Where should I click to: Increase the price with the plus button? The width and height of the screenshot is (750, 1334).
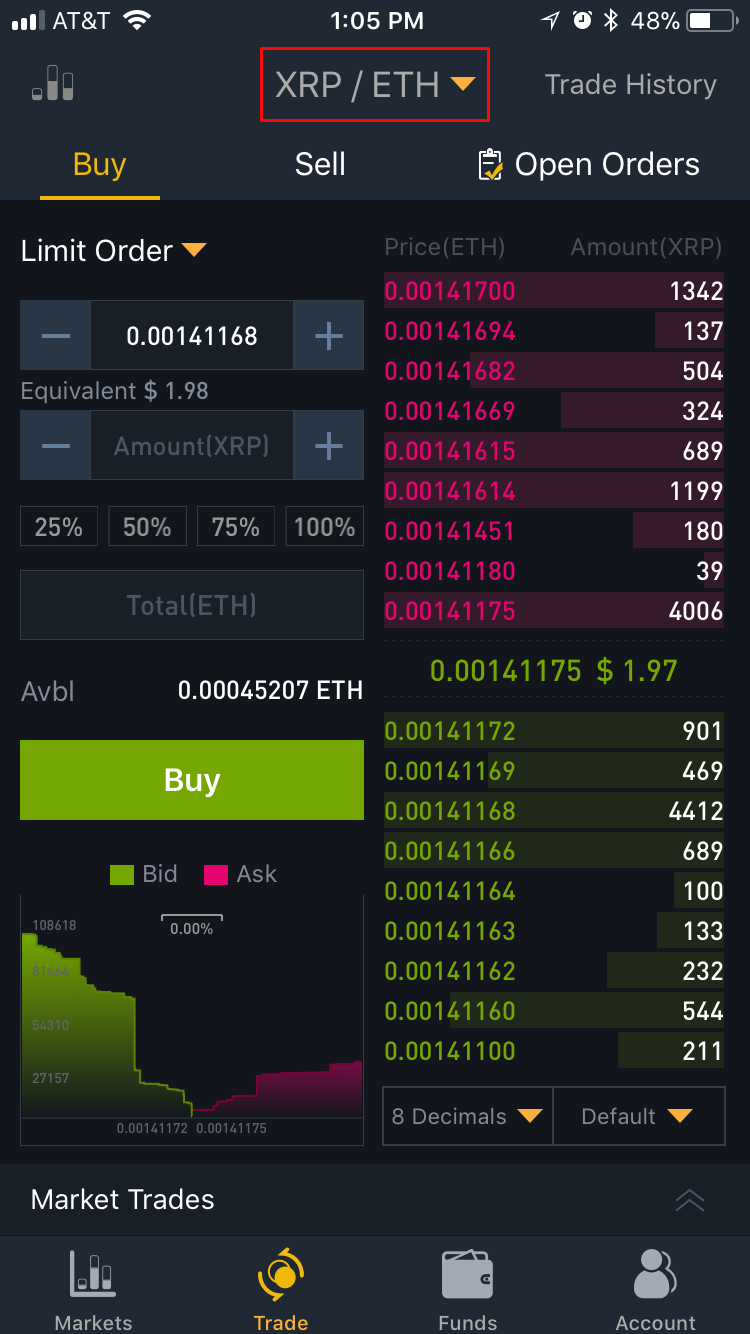(x=329, y=336)
